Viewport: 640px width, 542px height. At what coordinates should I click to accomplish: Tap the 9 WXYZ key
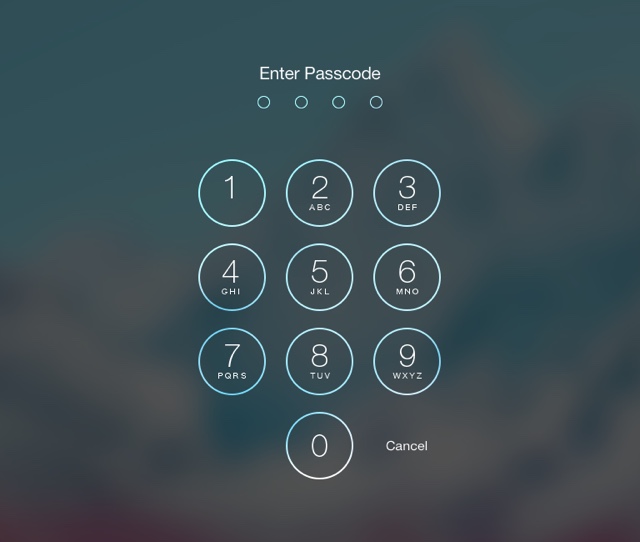tap(407, 361)
